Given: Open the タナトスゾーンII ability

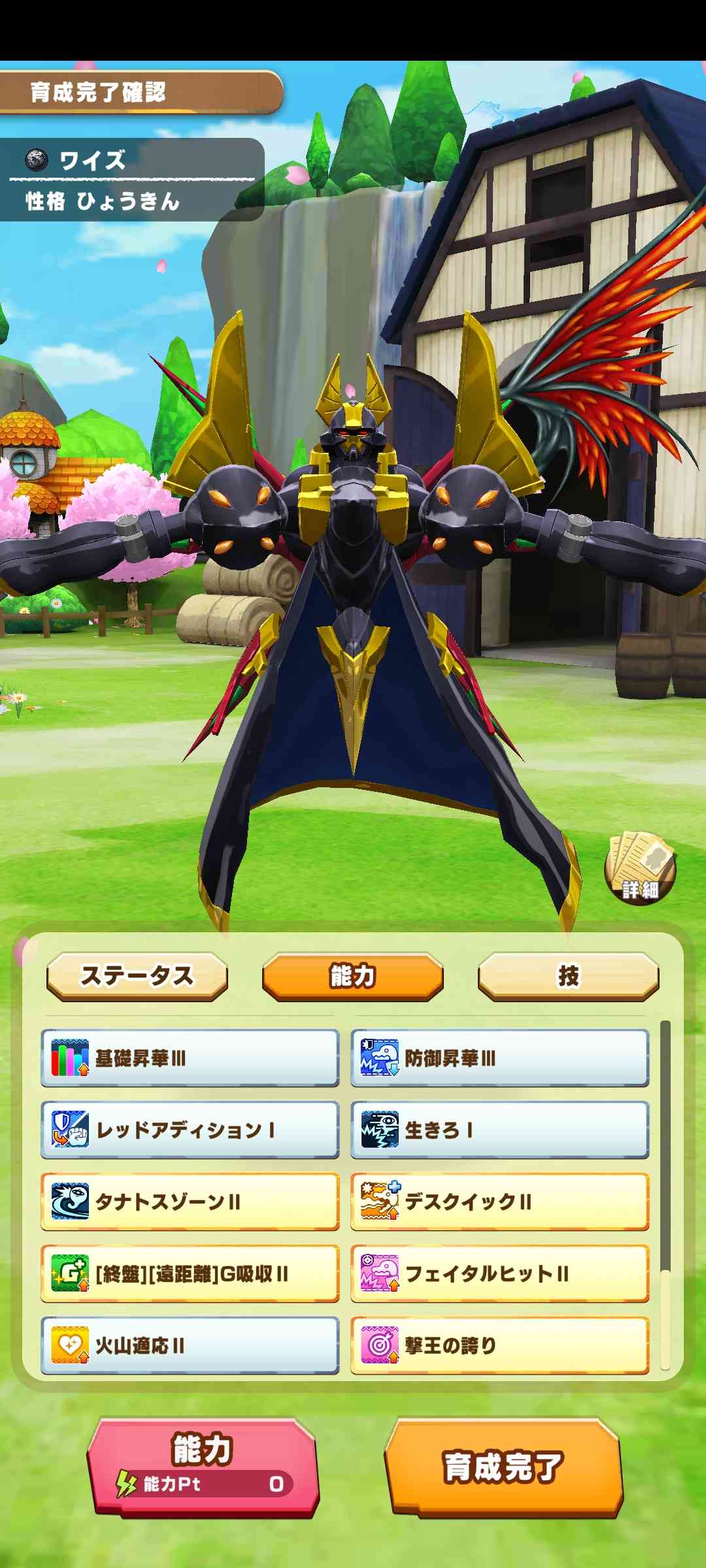Looking at the screenshot, I should click(x=190, y=1201).
